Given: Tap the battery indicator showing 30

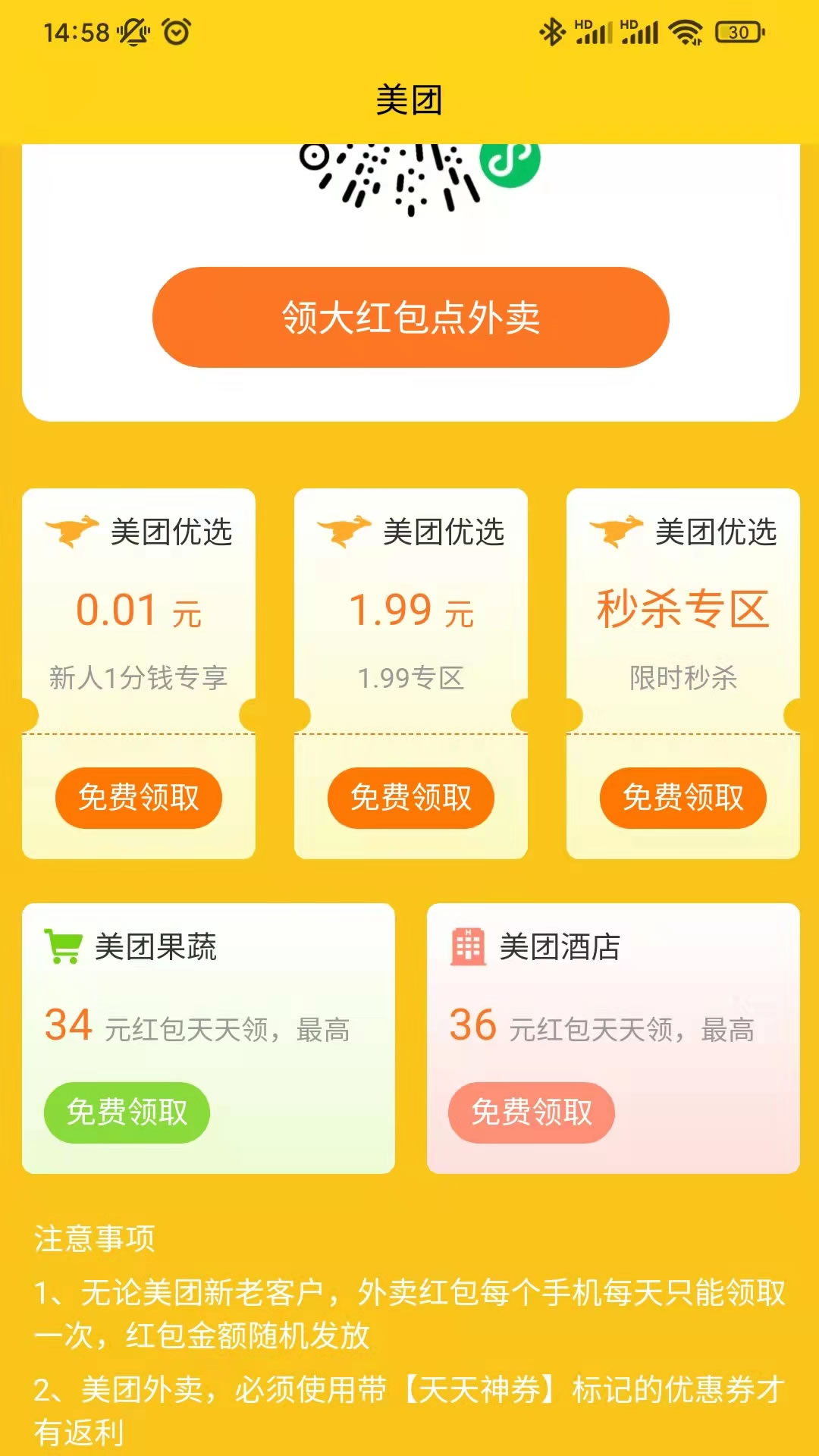Looking at the screenshot, I should point(736,31).
